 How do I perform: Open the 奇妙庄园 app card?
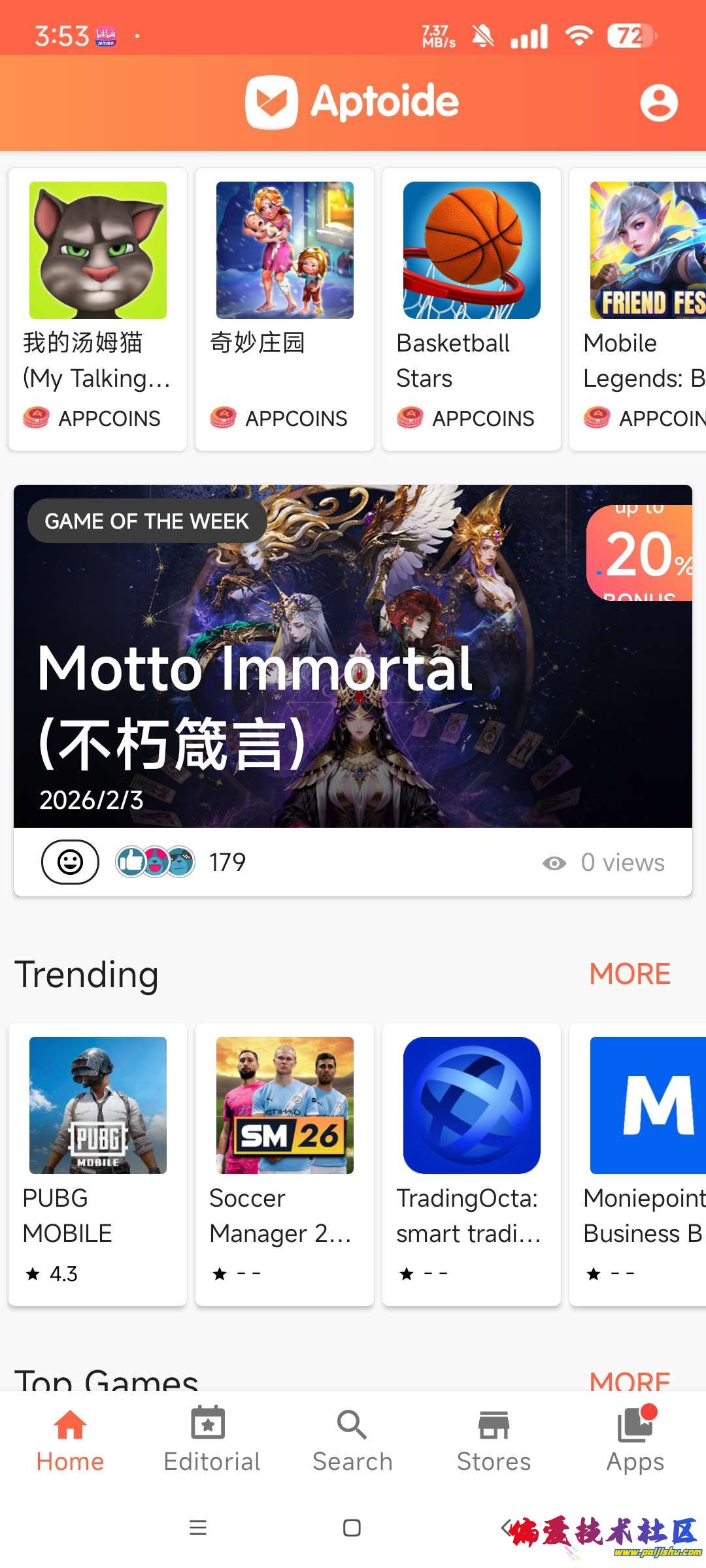pyautogui.click(x=284, y=308)
